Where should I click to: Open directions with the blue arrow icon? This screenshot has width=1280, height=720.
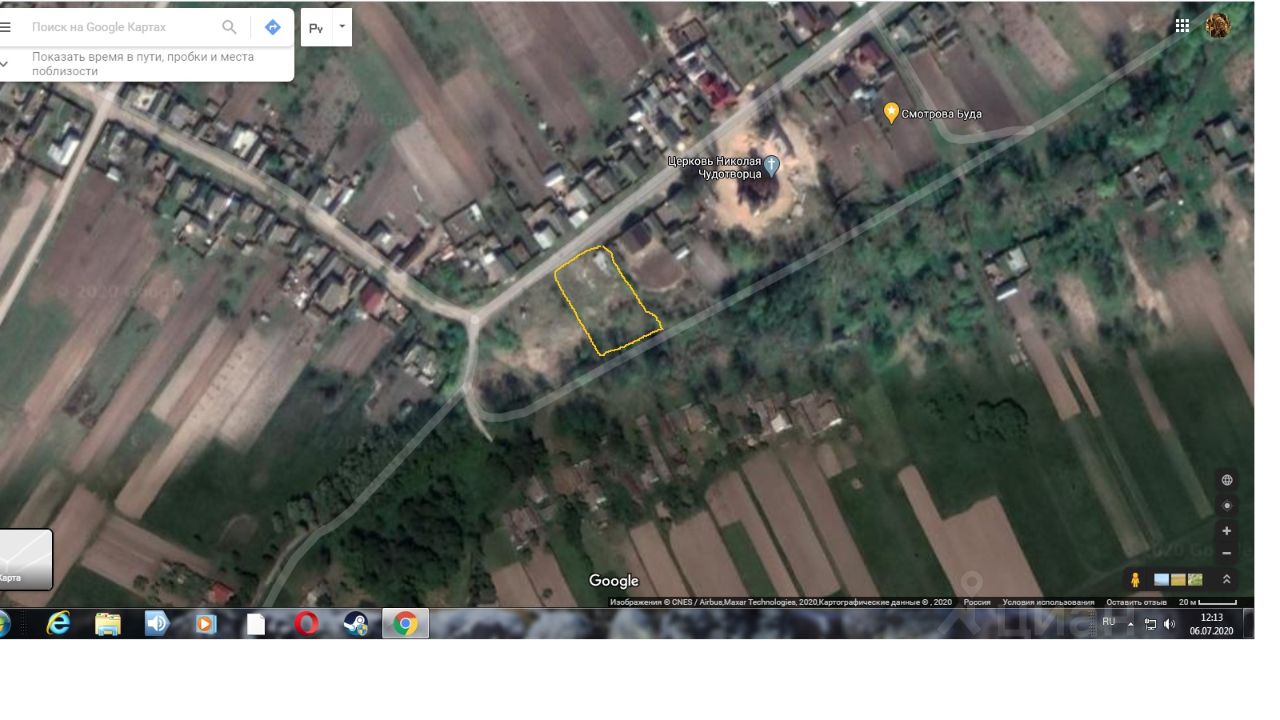point(272,27)
